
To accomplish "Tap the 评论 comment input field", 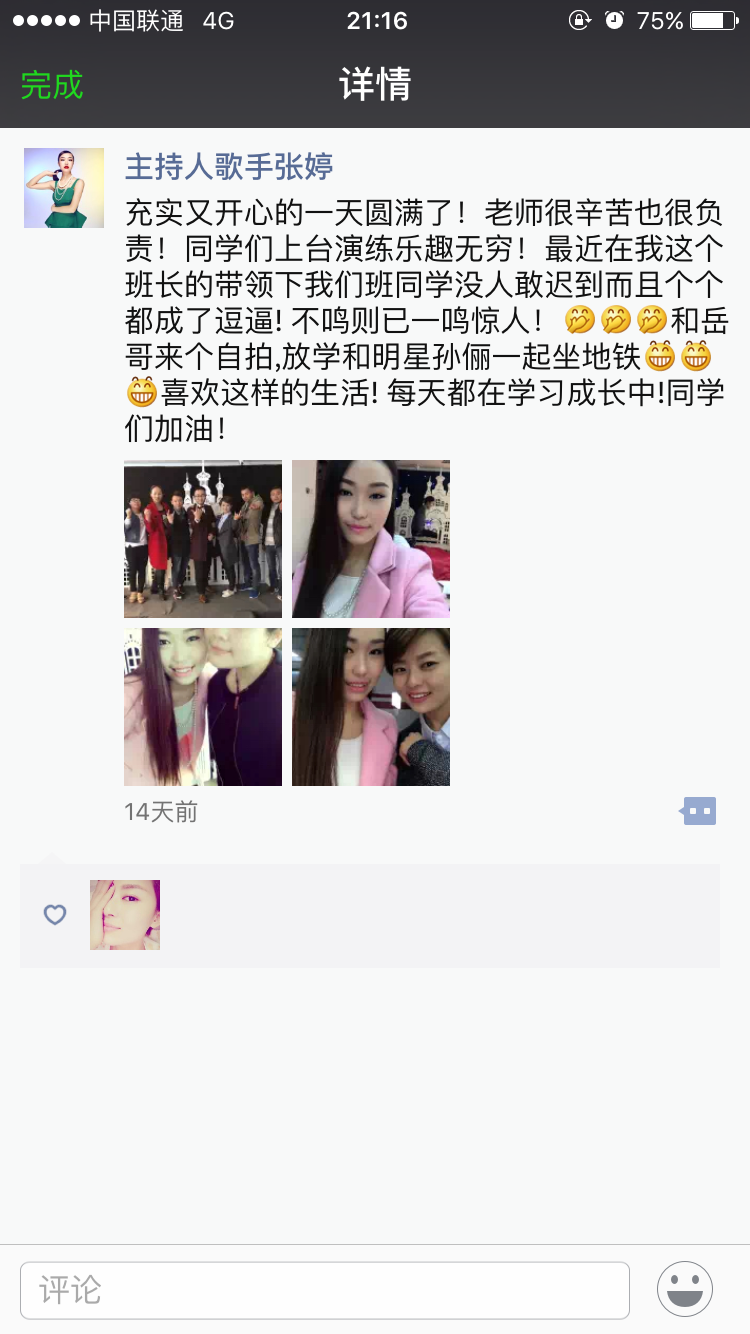I will (x=325, y=1290).
